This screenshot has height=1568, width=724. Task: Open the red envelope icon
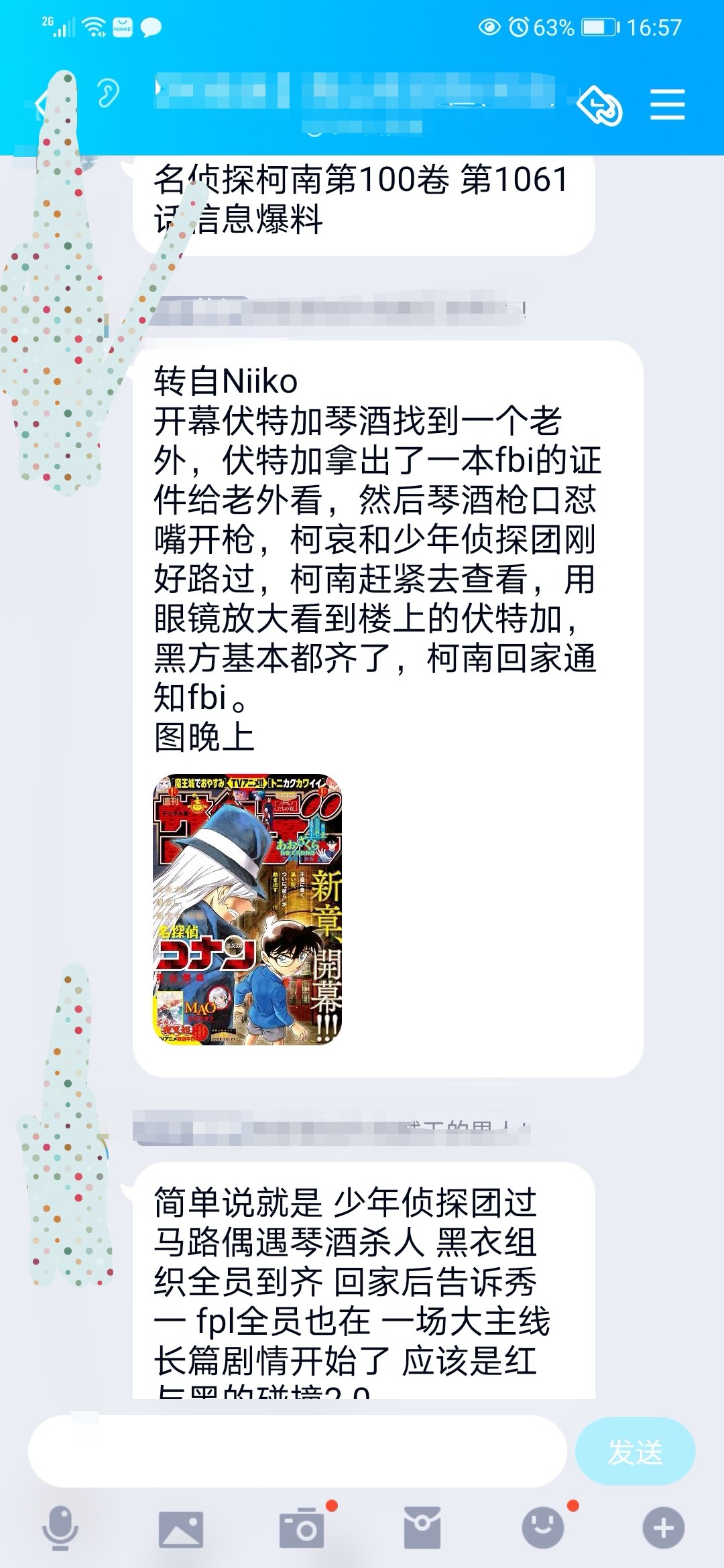(422, 1528)
